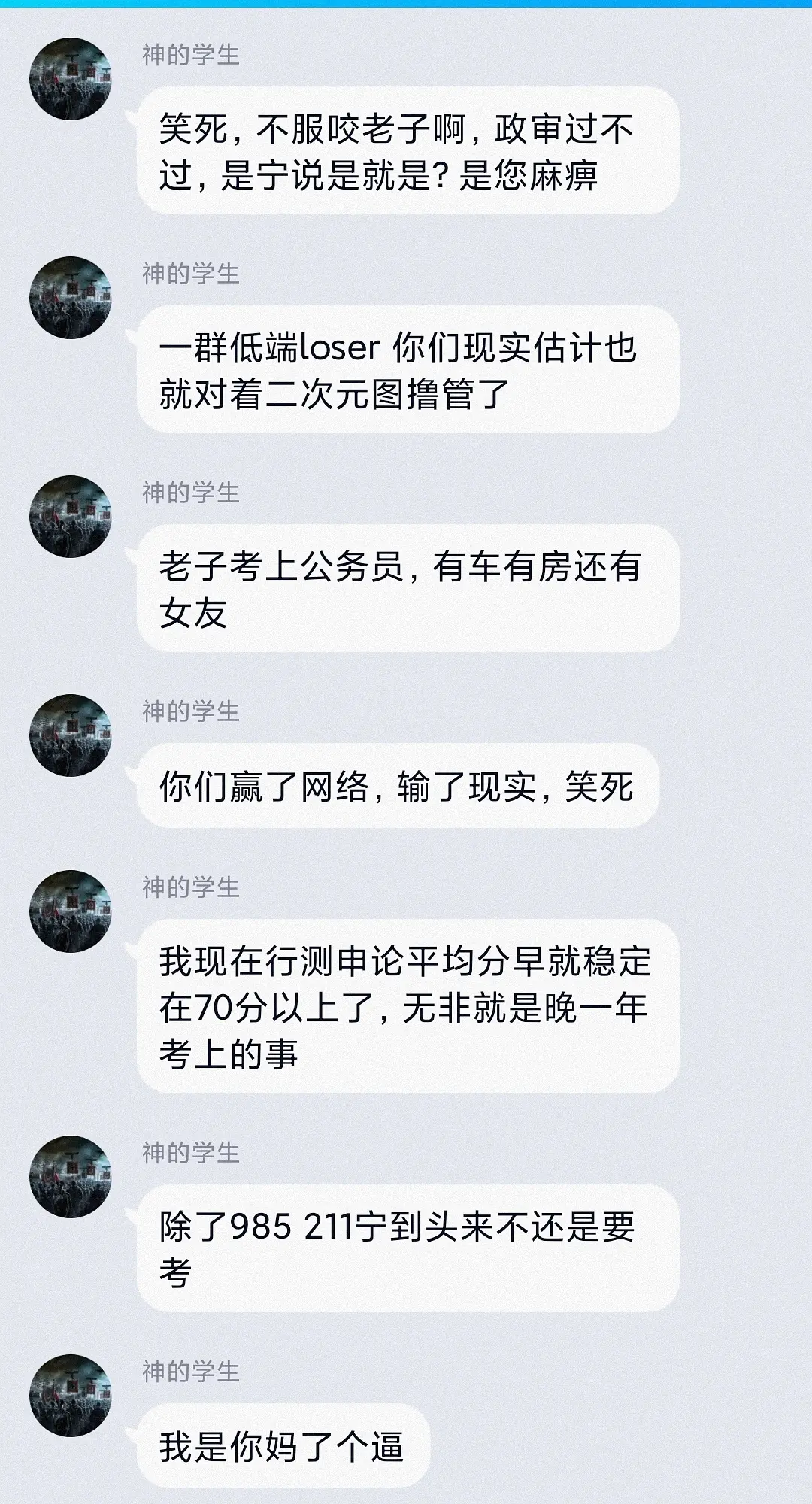The width and height of the screenshot is (812, 1504).
Task: Open avatar beside '你们赢了网络，输了现实' message
Action: [71, 735]
